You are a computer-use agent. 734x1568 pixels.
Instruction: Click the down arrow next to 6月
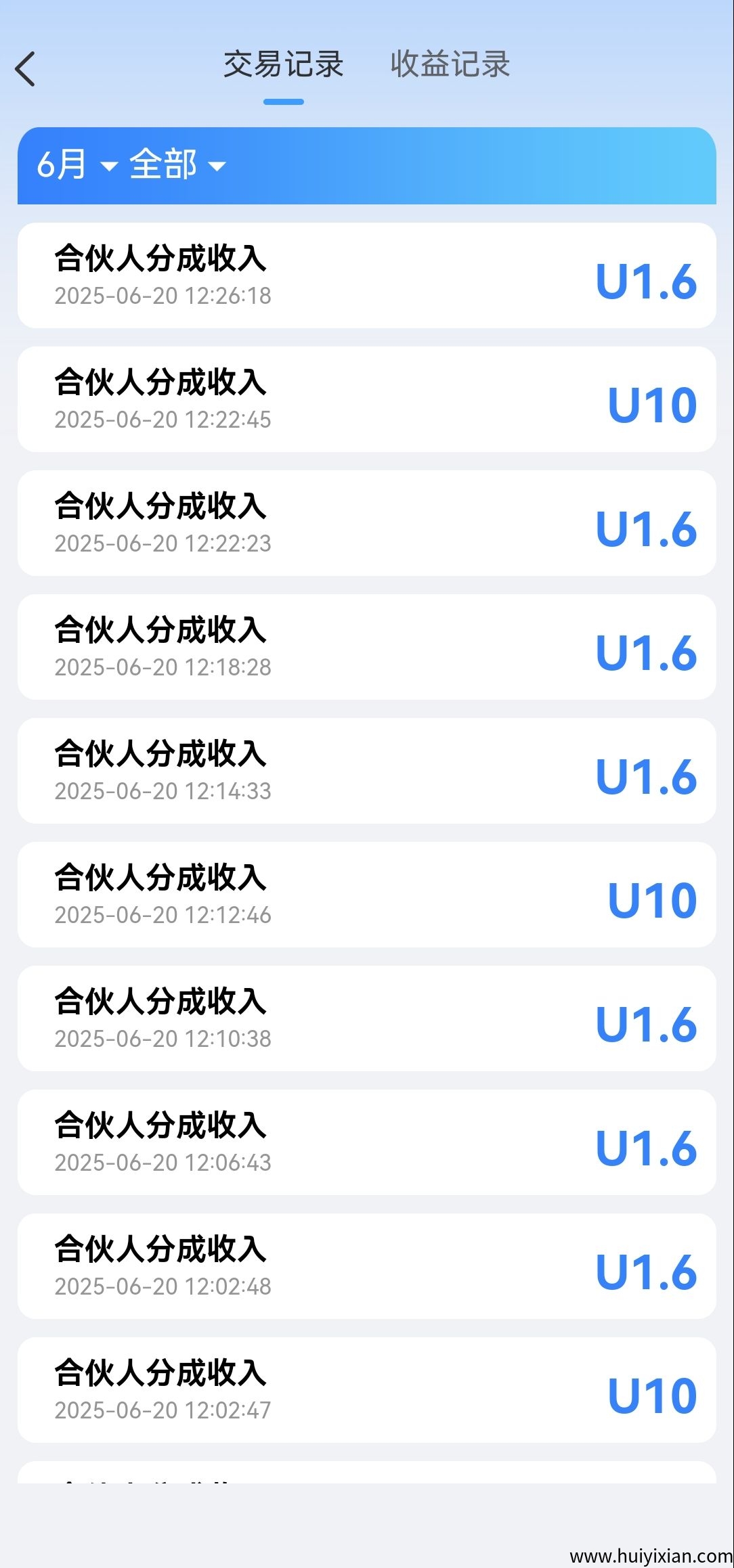[110, 167]
